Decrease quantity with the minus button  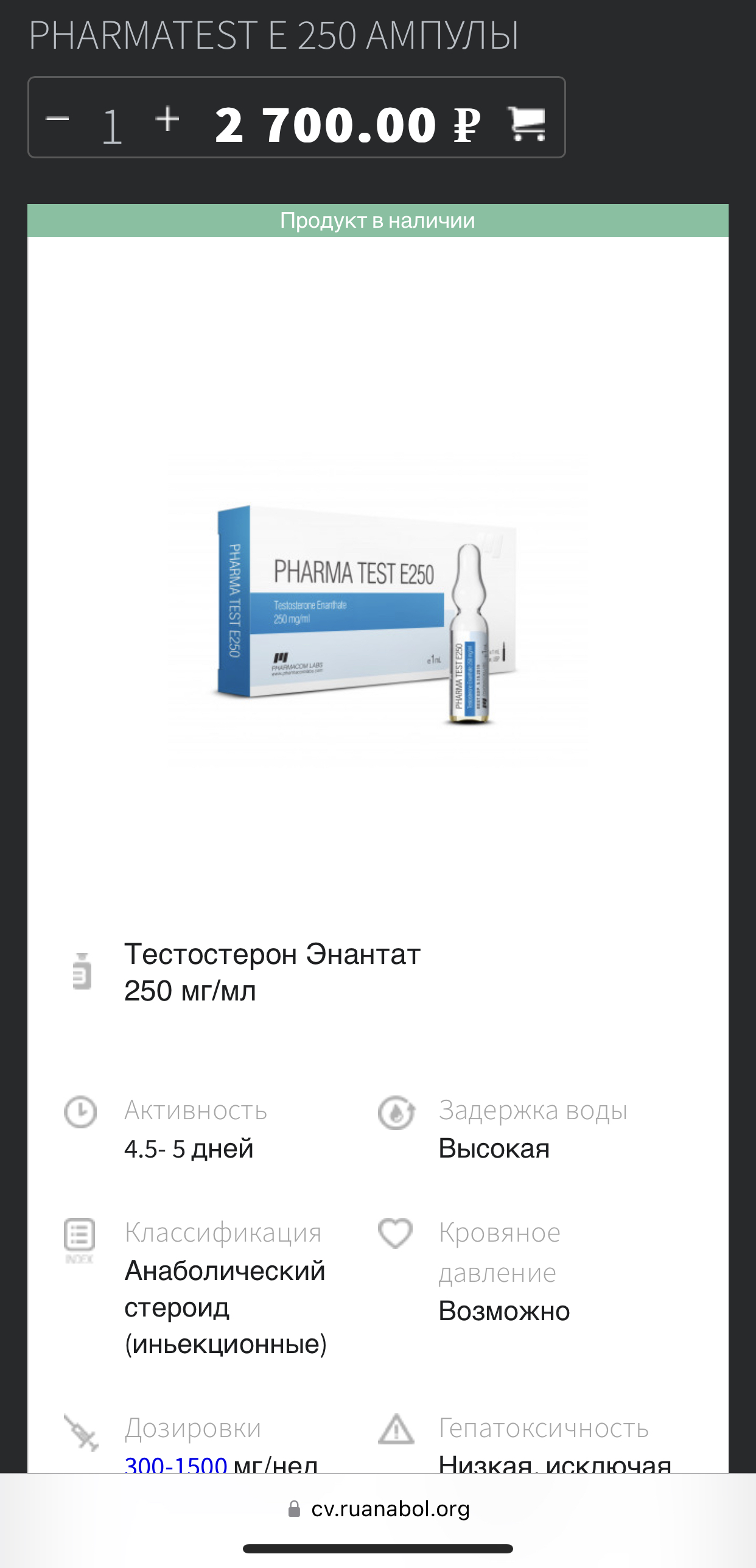point(58,119)
